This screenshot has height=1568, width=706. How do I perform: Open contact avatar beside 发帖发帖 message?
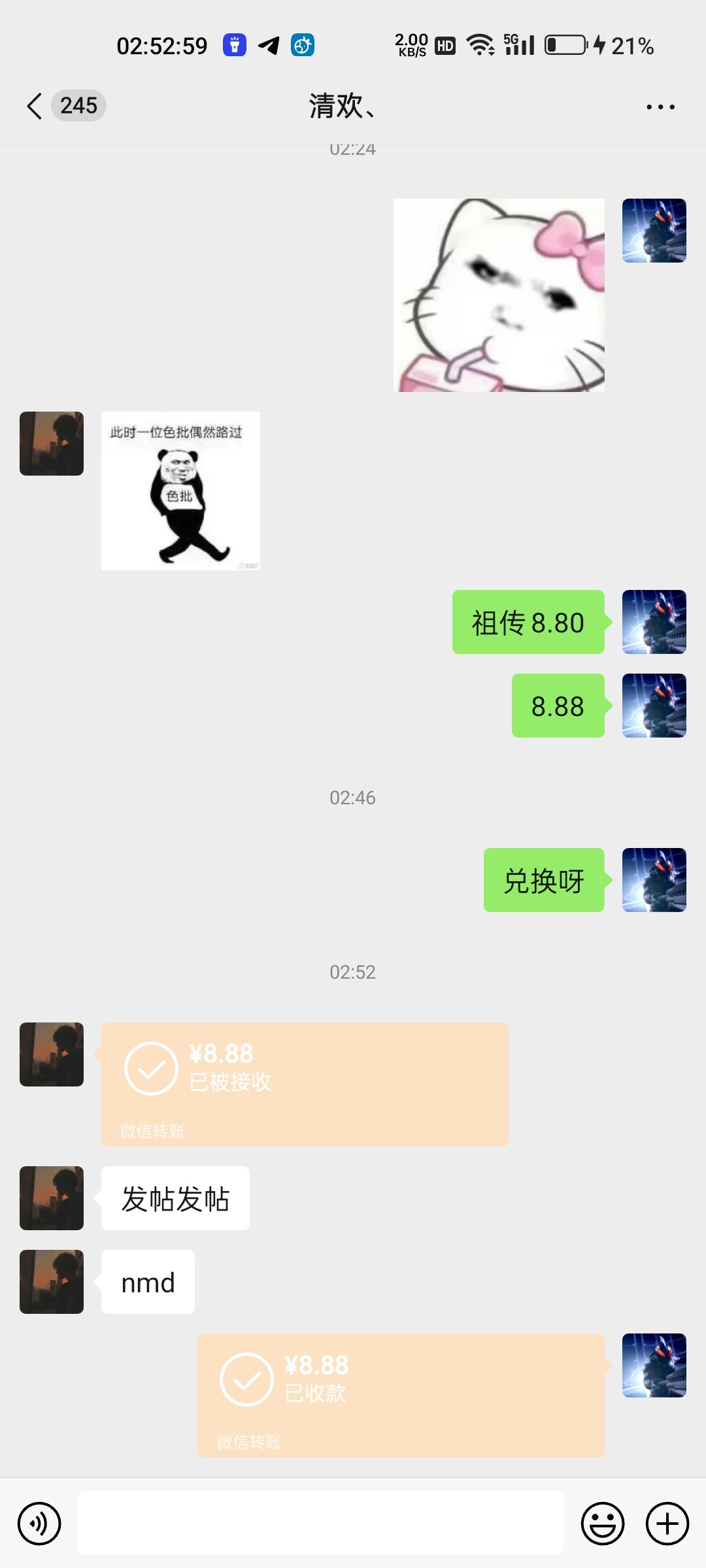click(52, 1198)
